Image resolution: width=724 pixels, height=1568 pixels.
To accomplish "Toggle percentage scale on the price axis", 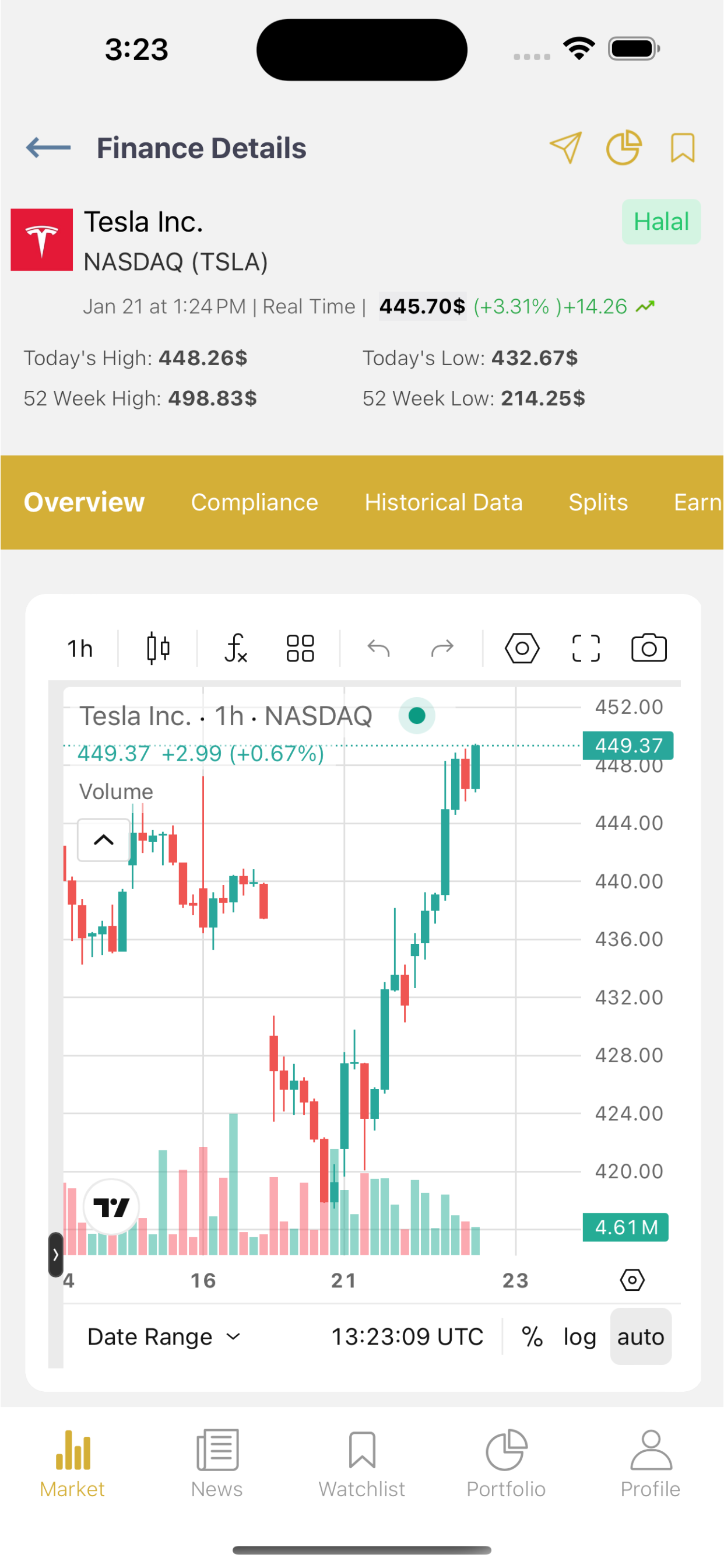I will (532, 1336).
